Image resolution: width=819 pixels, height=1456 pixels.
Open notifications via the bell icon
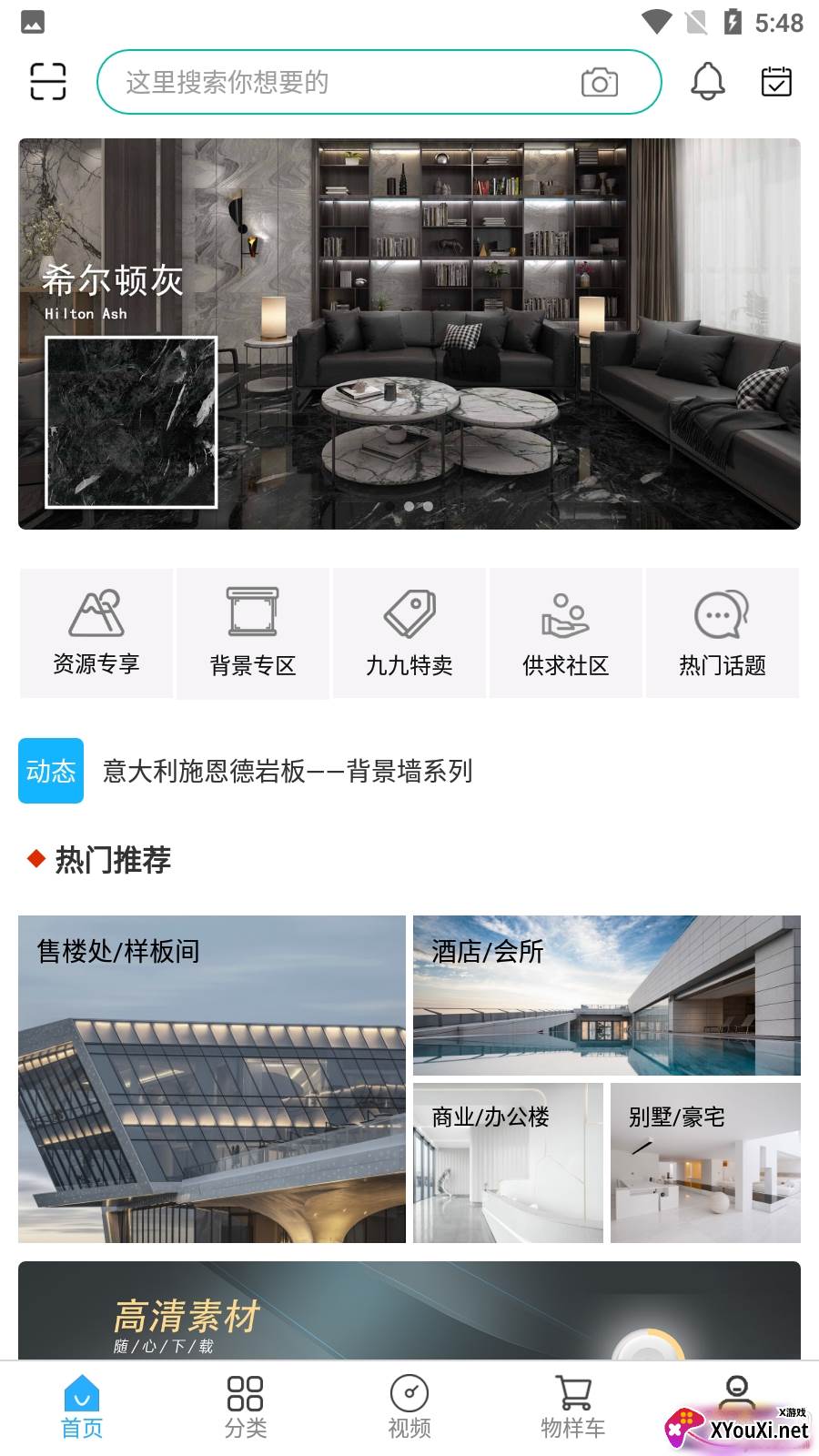click(709, 81)
